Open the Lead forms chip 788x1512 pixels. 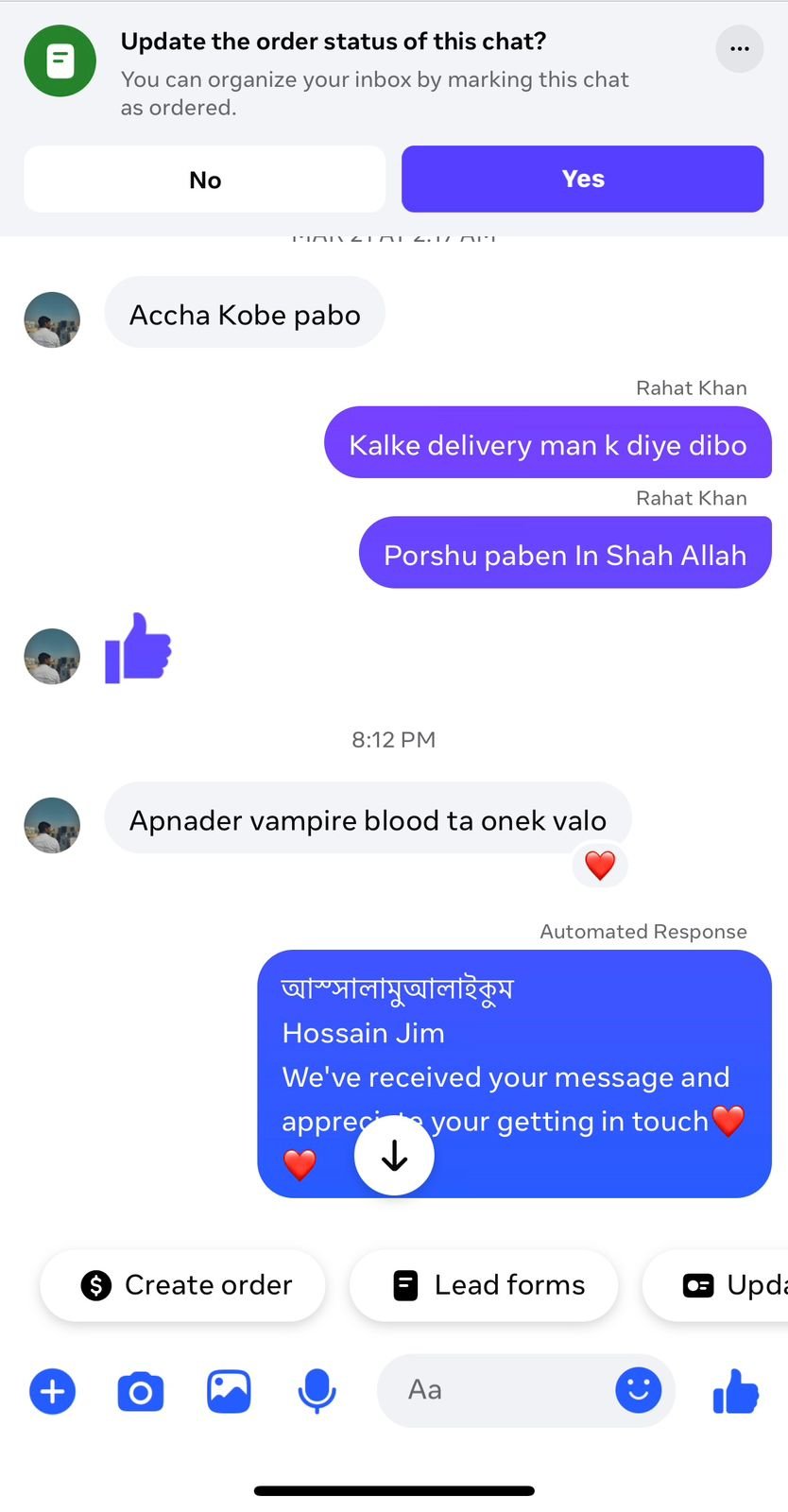coord(485,1285)
